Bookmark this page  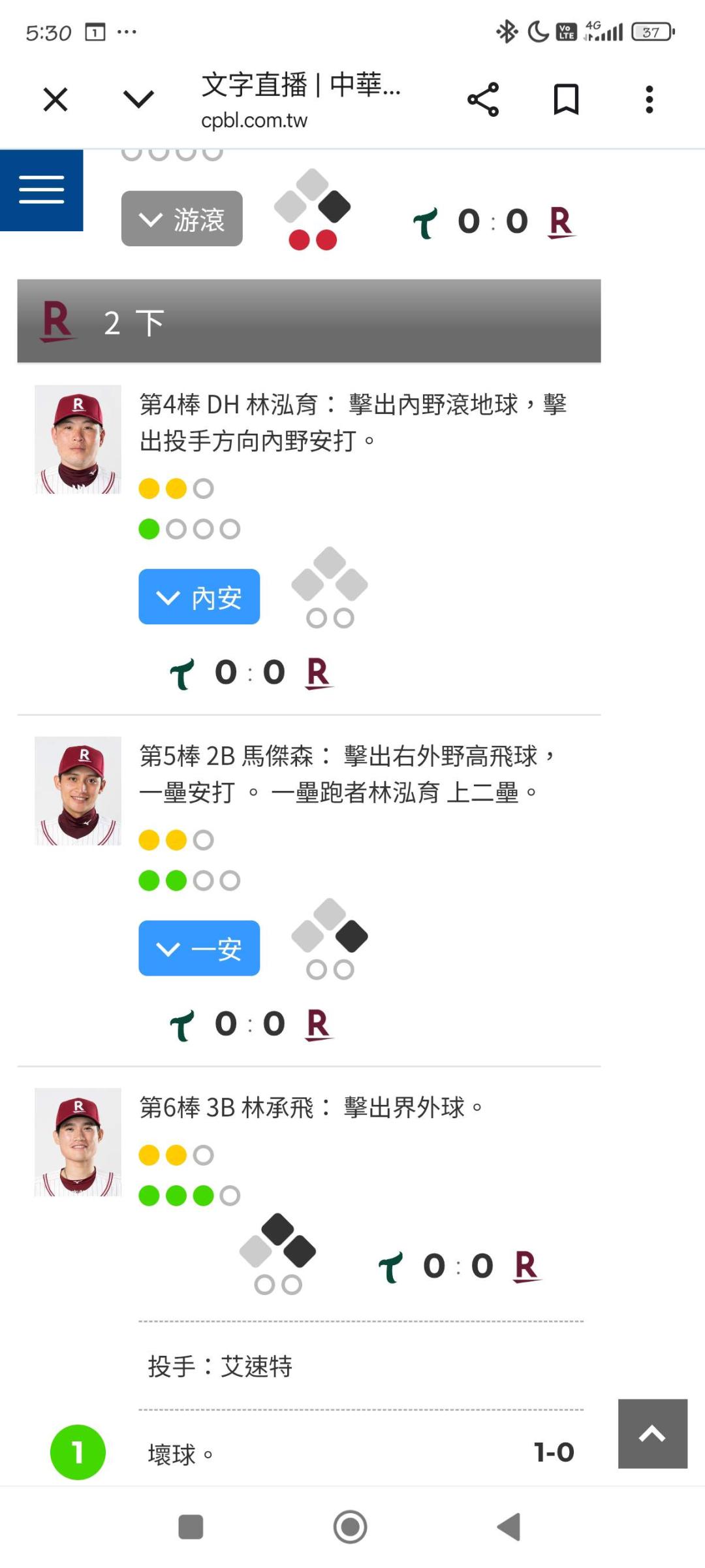tap(566, 100)
